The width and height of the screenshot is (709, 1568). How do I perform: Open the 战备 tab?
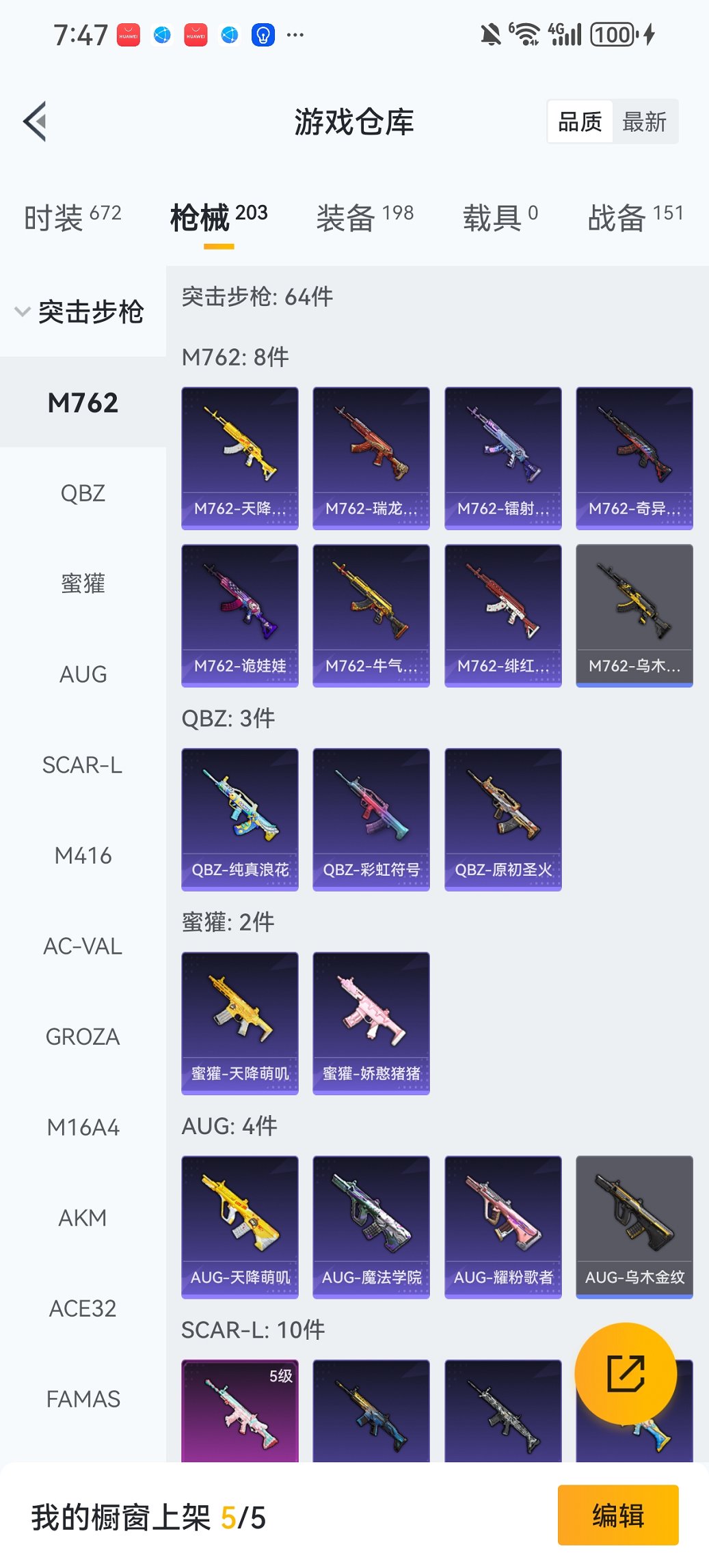[x=634, y=217]
